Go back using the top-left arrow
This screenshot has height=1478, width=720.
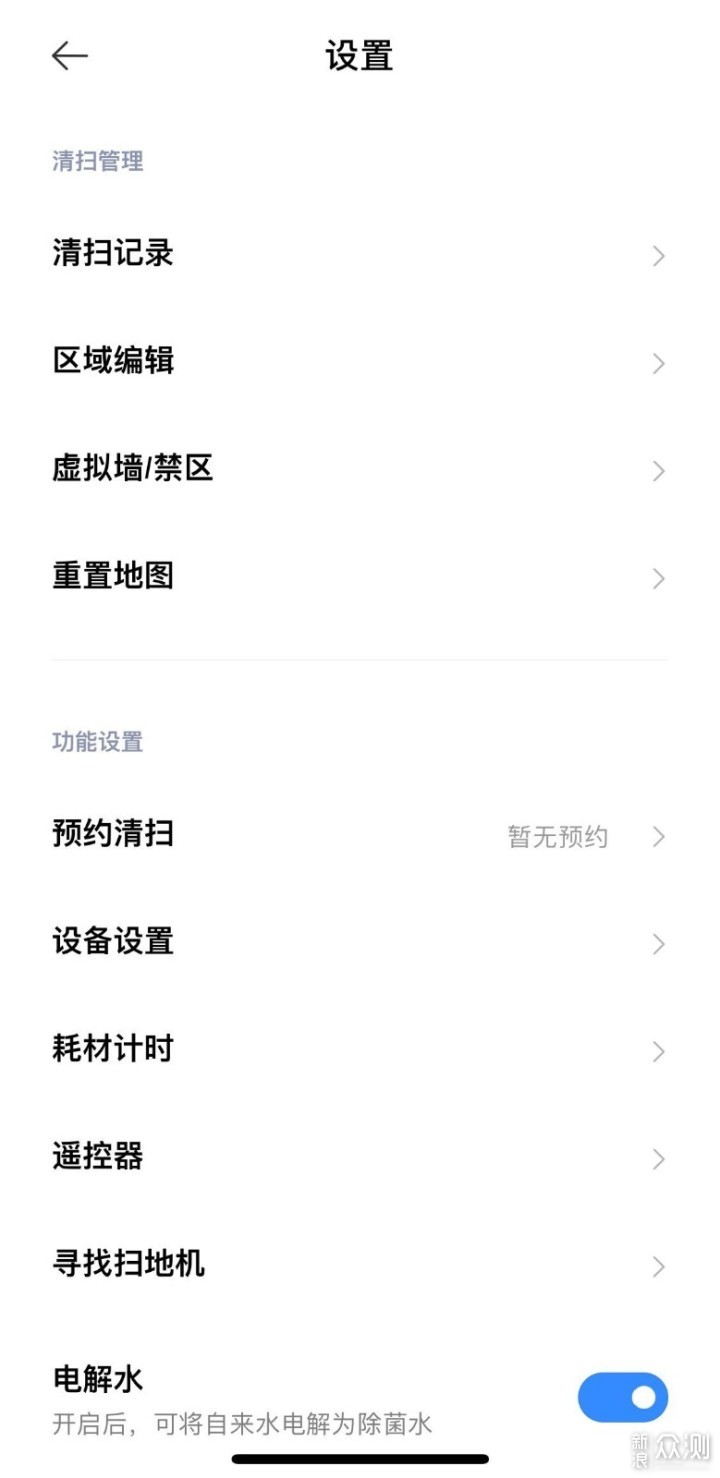click(x=70, y=56)
